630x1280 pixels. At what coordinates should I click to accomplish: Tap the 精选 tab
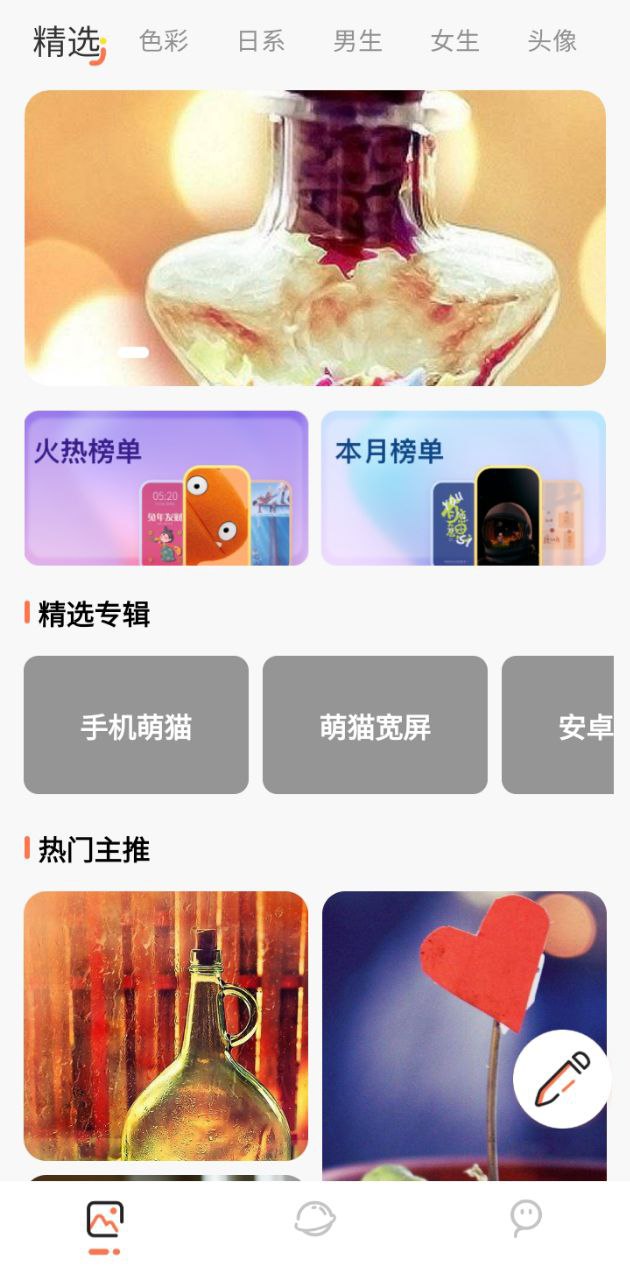tap(68, 42)
